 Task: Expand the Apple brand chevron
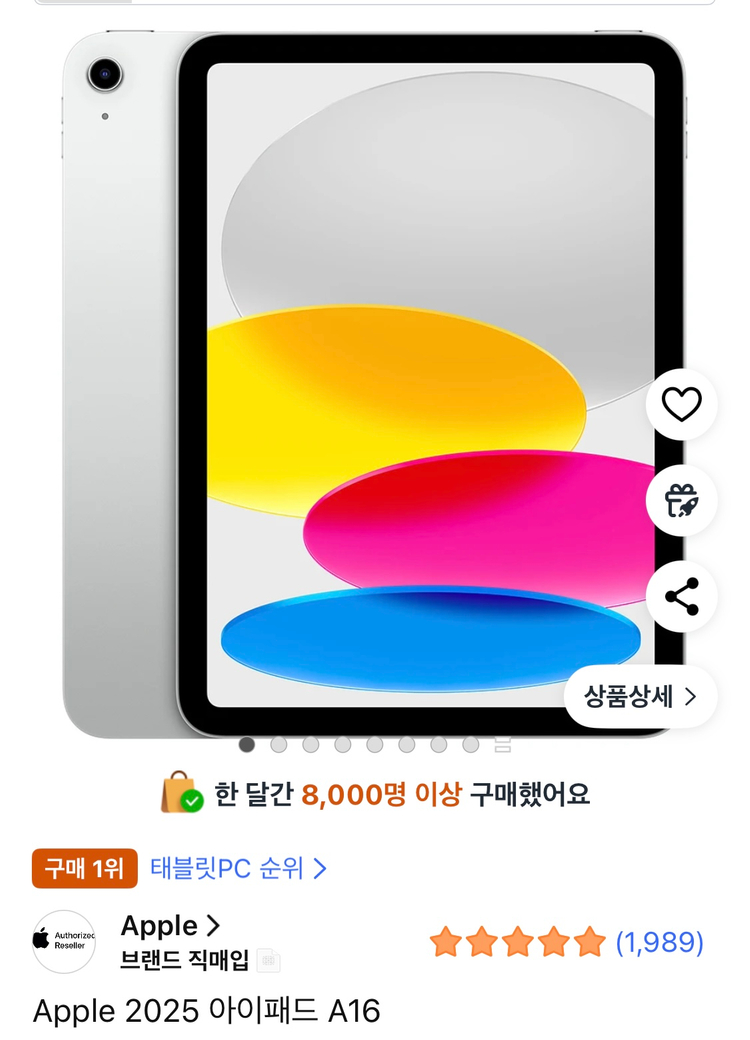coord(213,925)
